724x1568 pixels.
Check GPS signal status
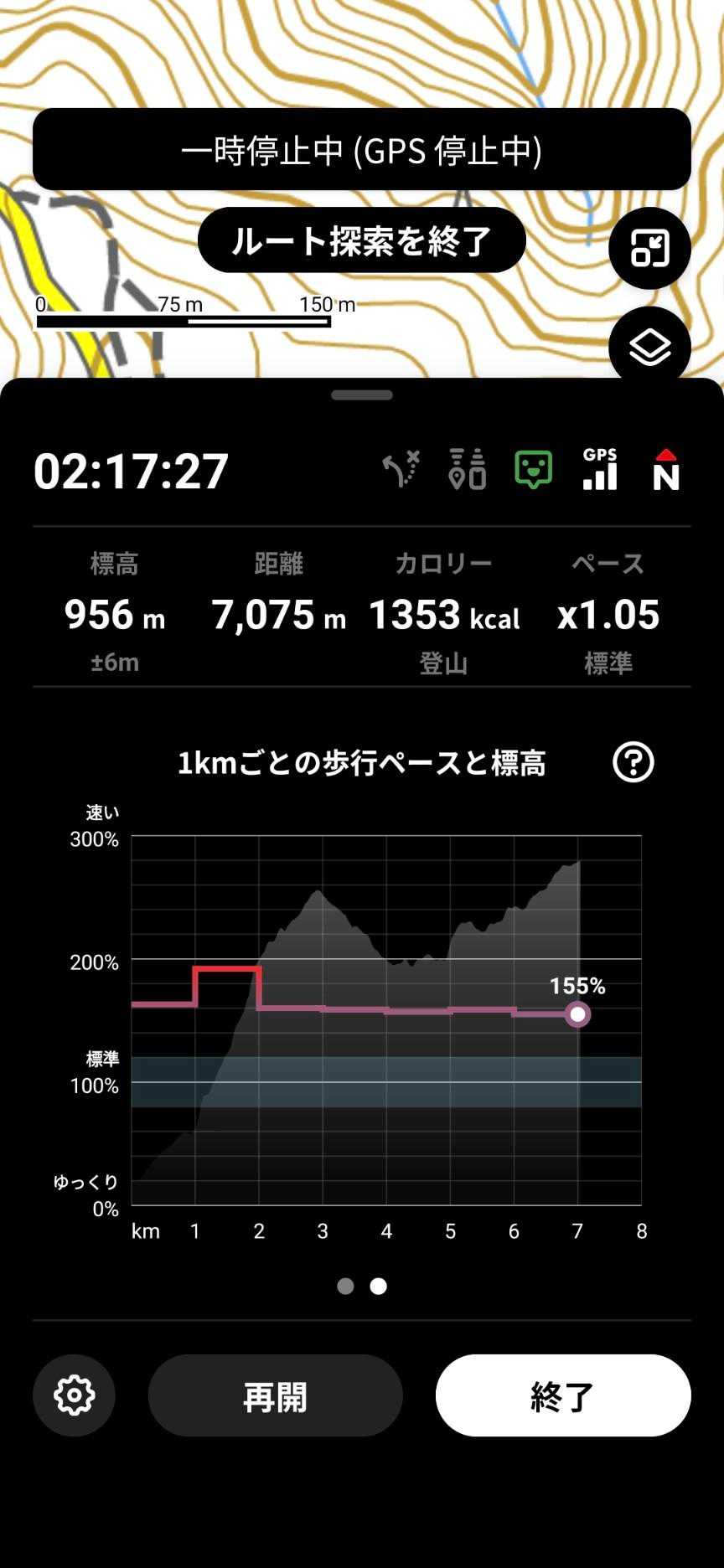click(600, 469)
